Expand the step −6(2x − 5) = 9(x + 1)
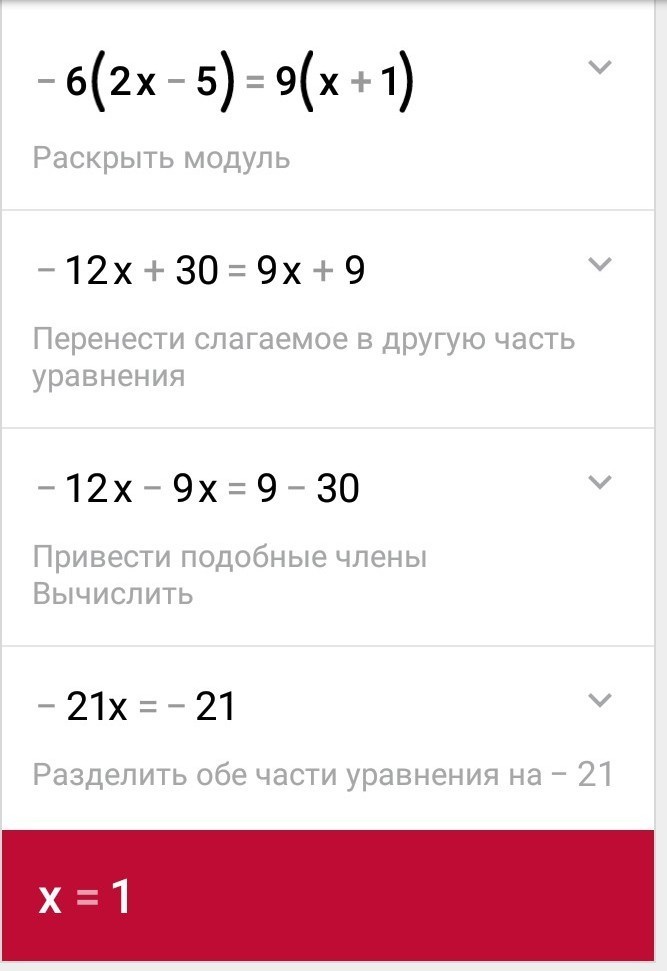This screenshot has height=971, width=667. click(599, 68)
